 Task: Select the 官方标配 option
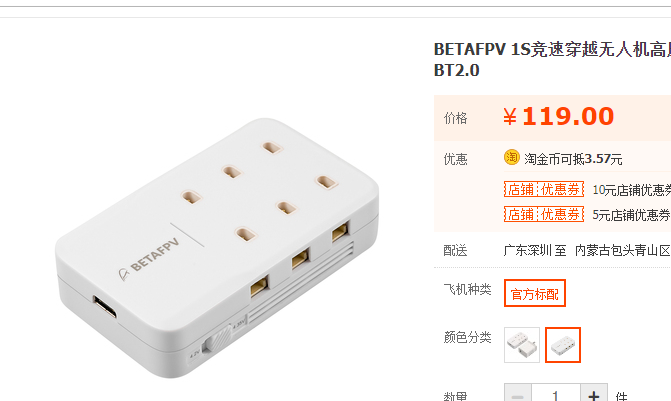coord(535,293)
